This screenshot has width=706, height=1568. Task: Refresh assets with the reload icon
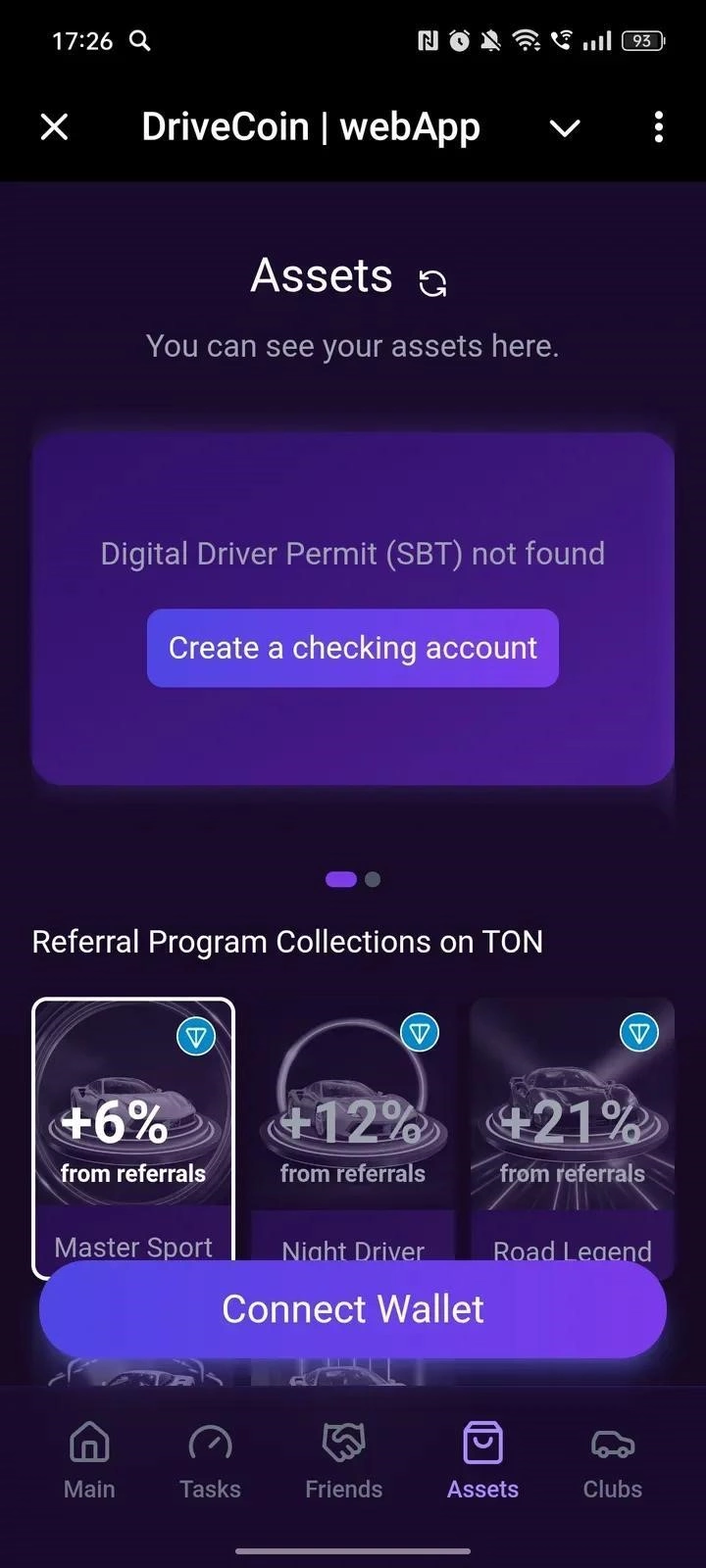[x=432, y=283]
